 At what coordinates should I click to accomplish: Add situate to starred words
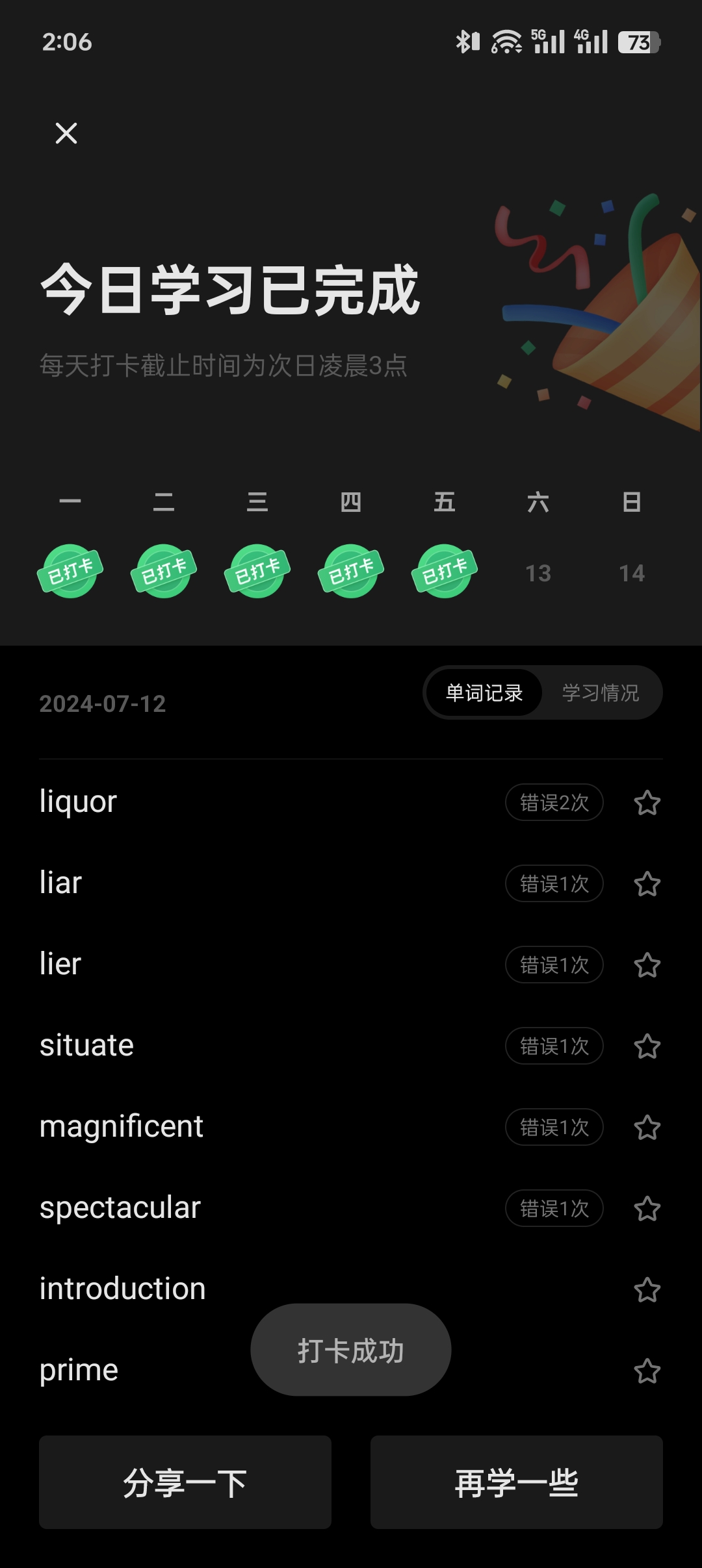click(x=647, y=1046)
